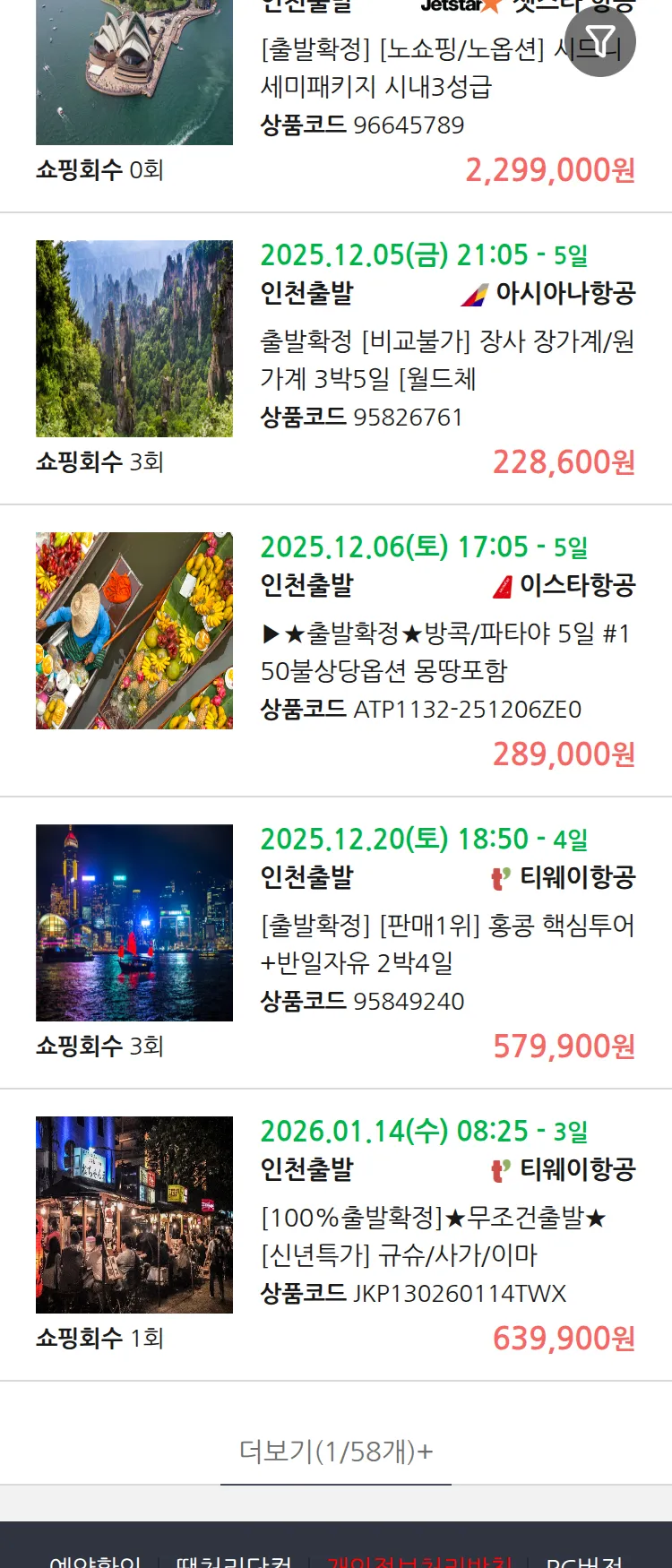This screenshot has width=672, height=1568.
Task: Switch to the PC버전 site
Action: click(584, 1559)
